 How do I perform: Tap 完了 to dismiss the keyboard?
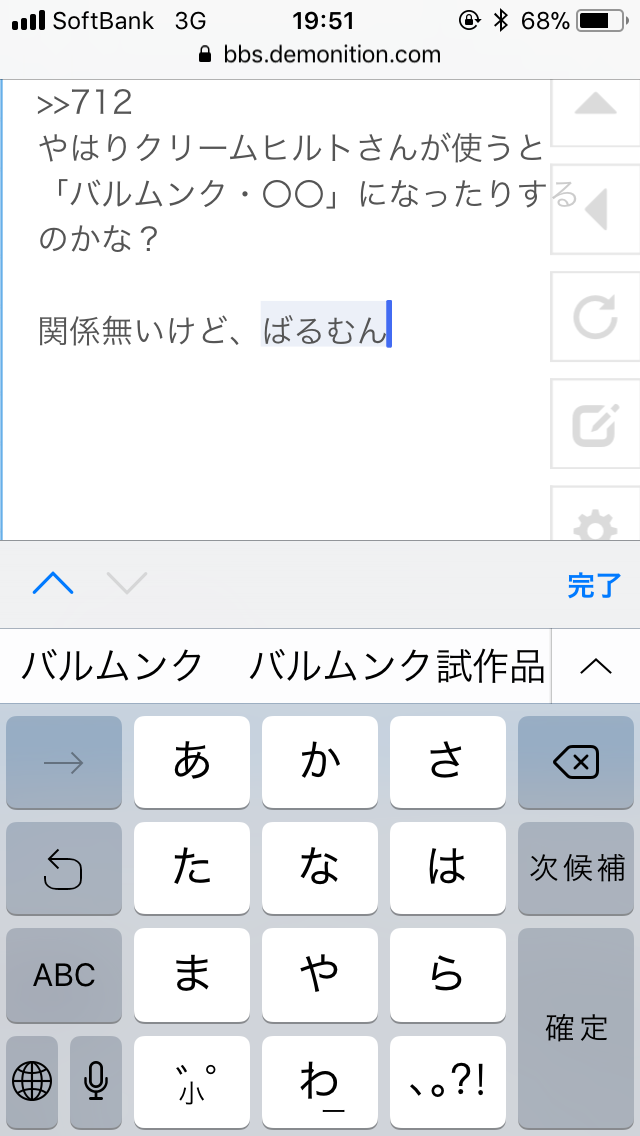pos(594,586)
